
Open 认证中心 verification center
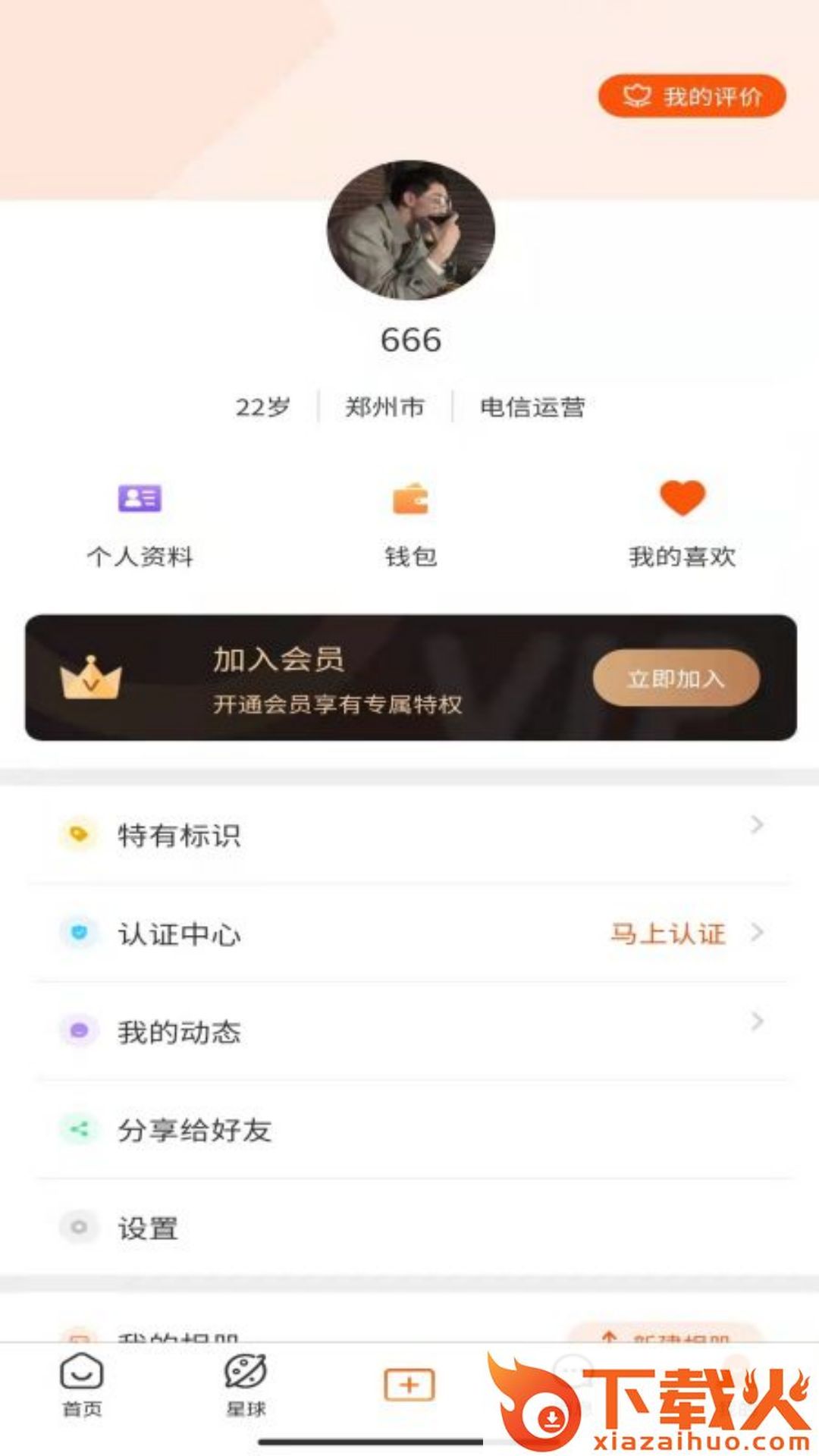pyautogui.click(x=409, y=934)
